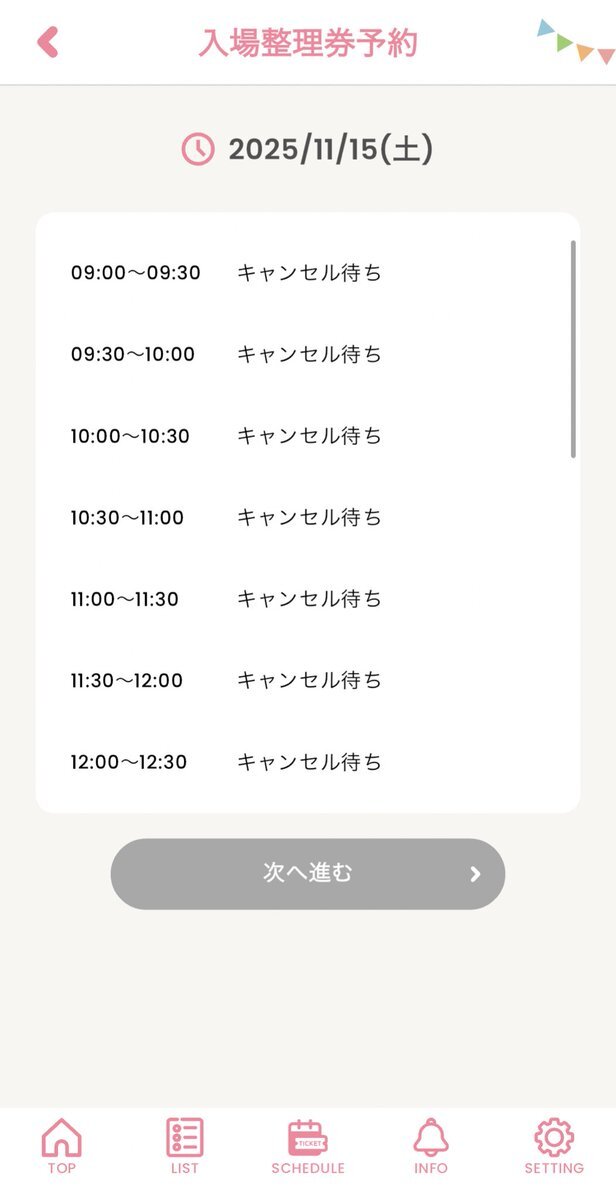The height and width of the screenshot is (1200, 616).
Task: Switch to the SCHEDULE tab
Action: tap(308, 1146)
